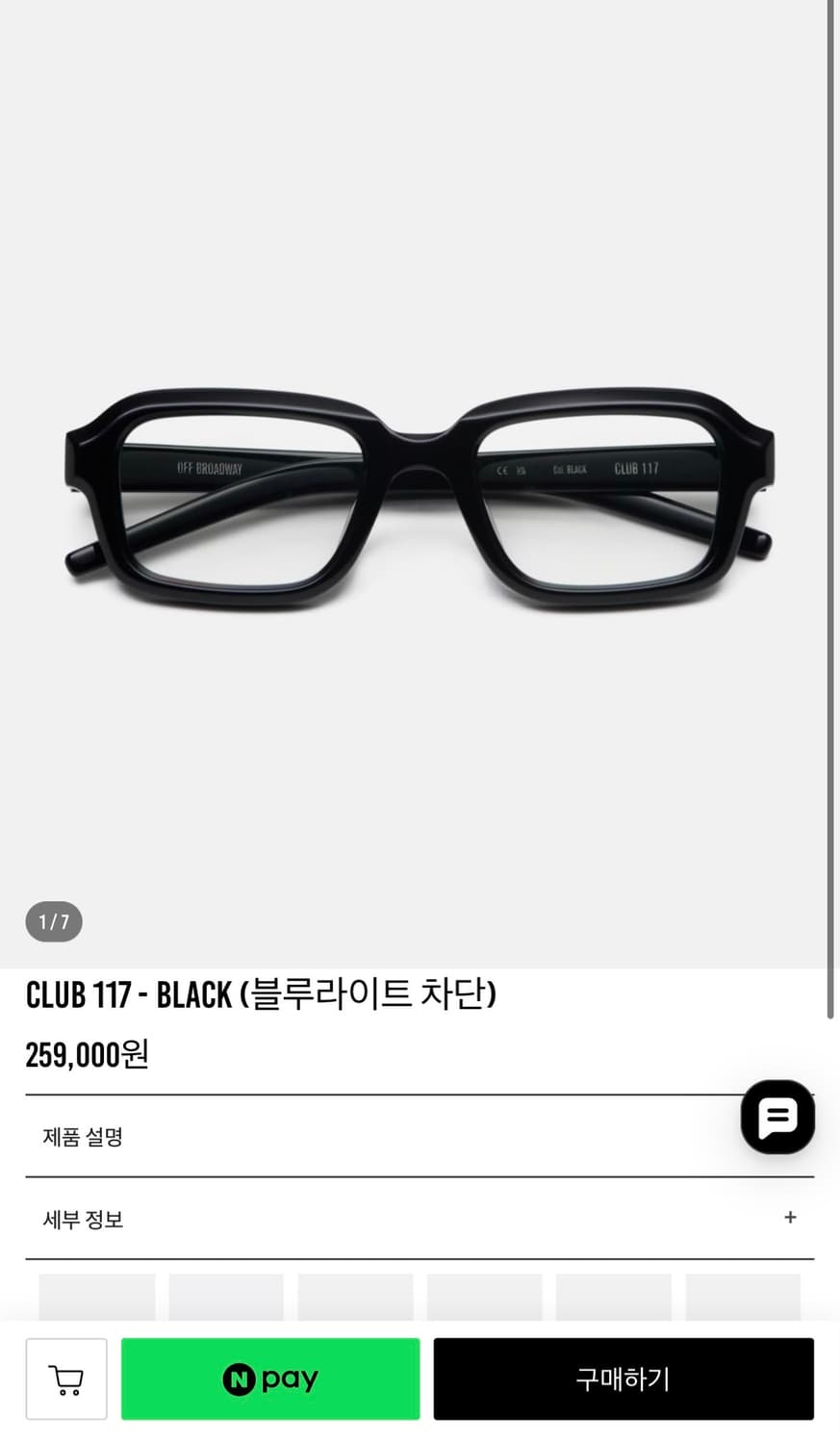Select the black chat speech-bubble icon
840x1444 pixels.
pyautogui.click(x=776, y=1118)
